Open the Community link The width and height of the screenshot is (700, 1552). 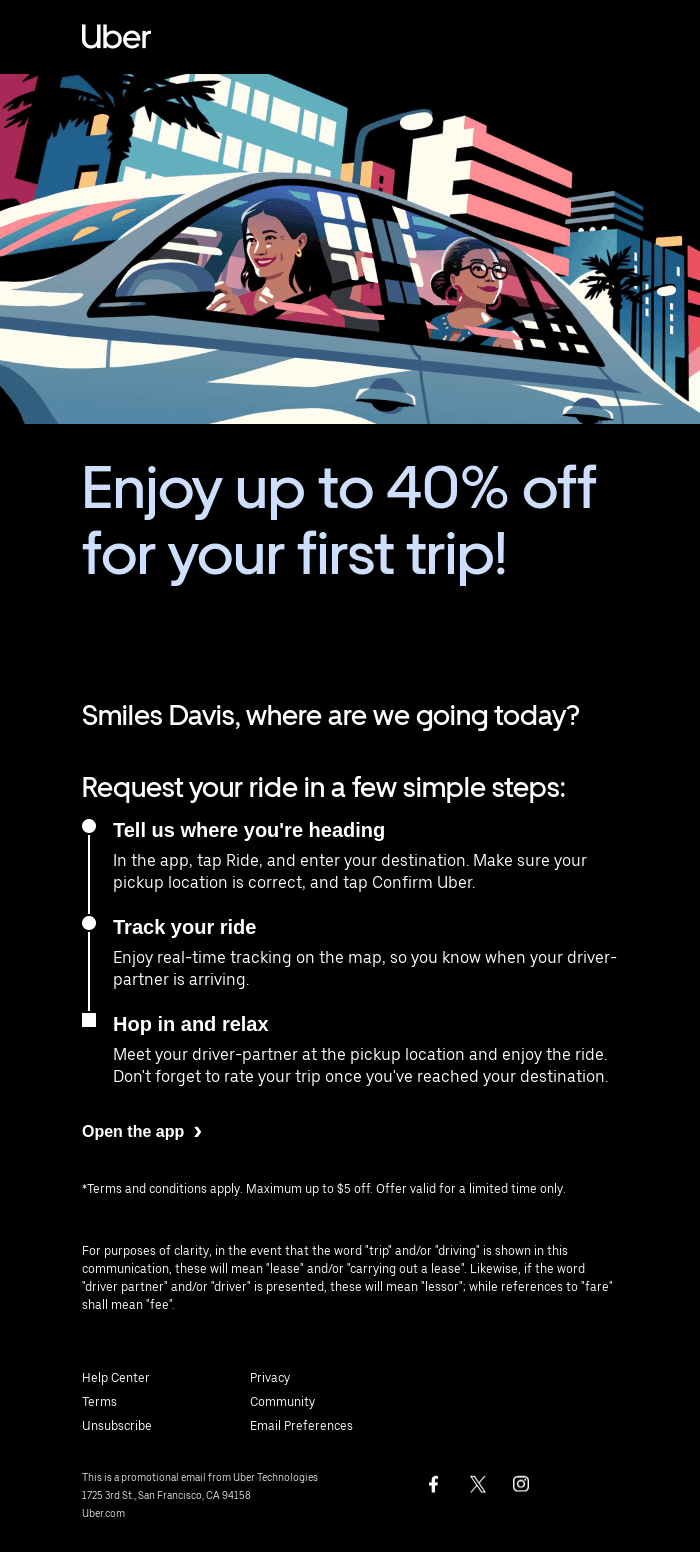[x=282, y=1401]
